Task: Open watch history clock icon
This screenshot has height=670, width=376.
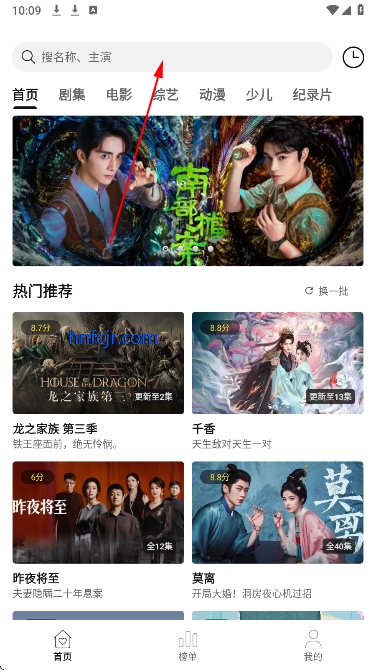Action: pos(353,57)
